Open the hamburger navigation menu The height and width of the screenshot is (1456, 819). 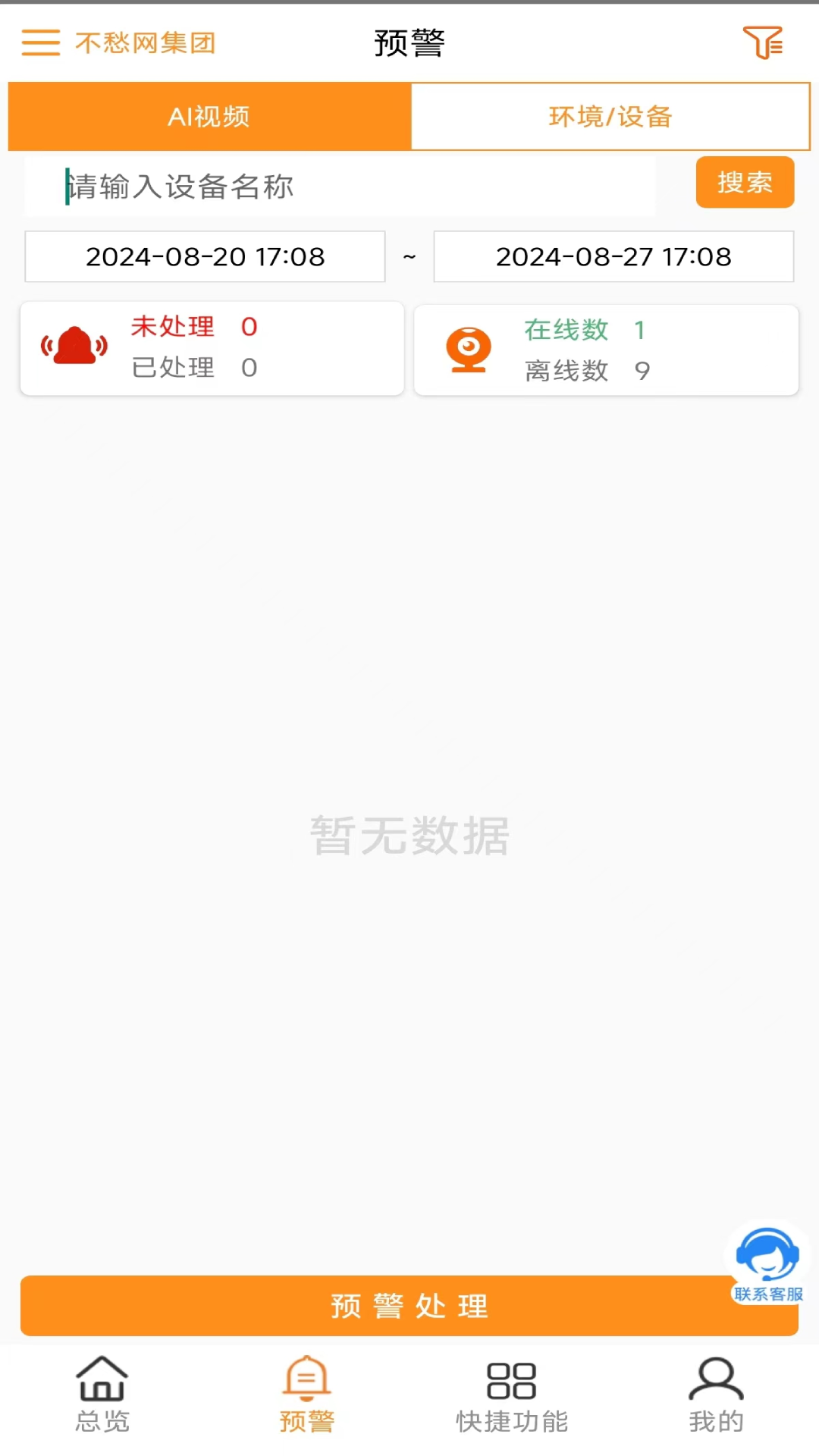point(40,43)
